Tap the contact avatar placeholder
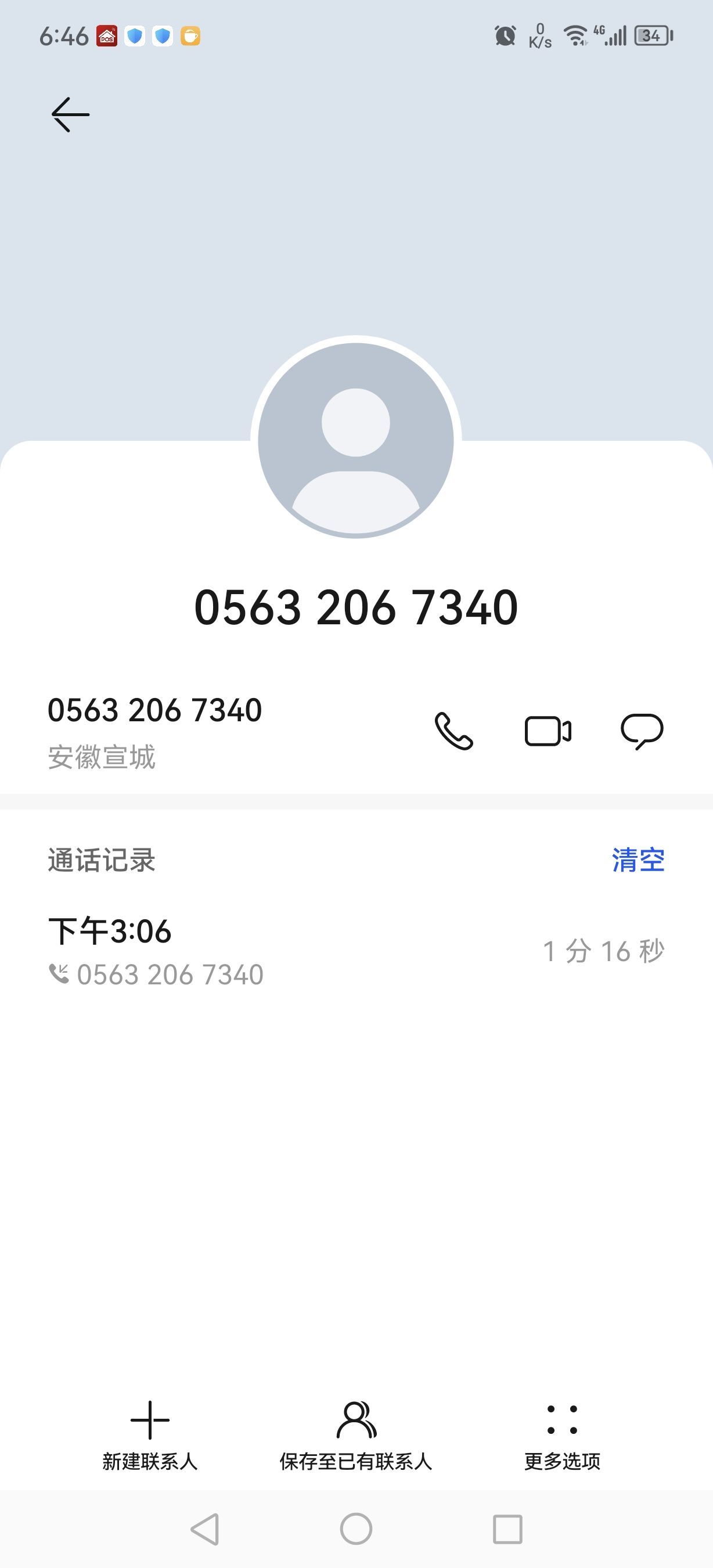 pos(356,440)
